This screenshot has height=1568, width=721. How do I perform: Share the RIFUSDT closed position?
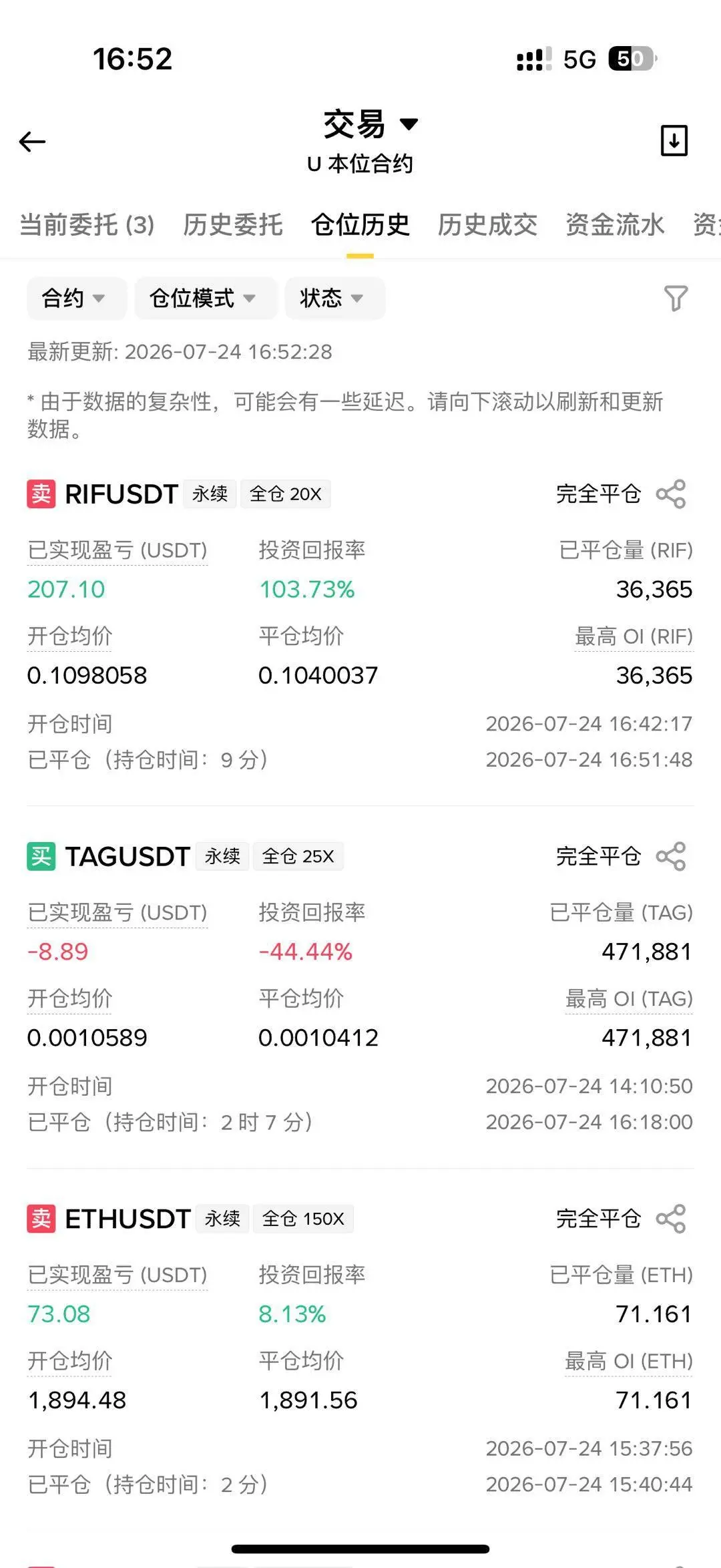point(671,494)
